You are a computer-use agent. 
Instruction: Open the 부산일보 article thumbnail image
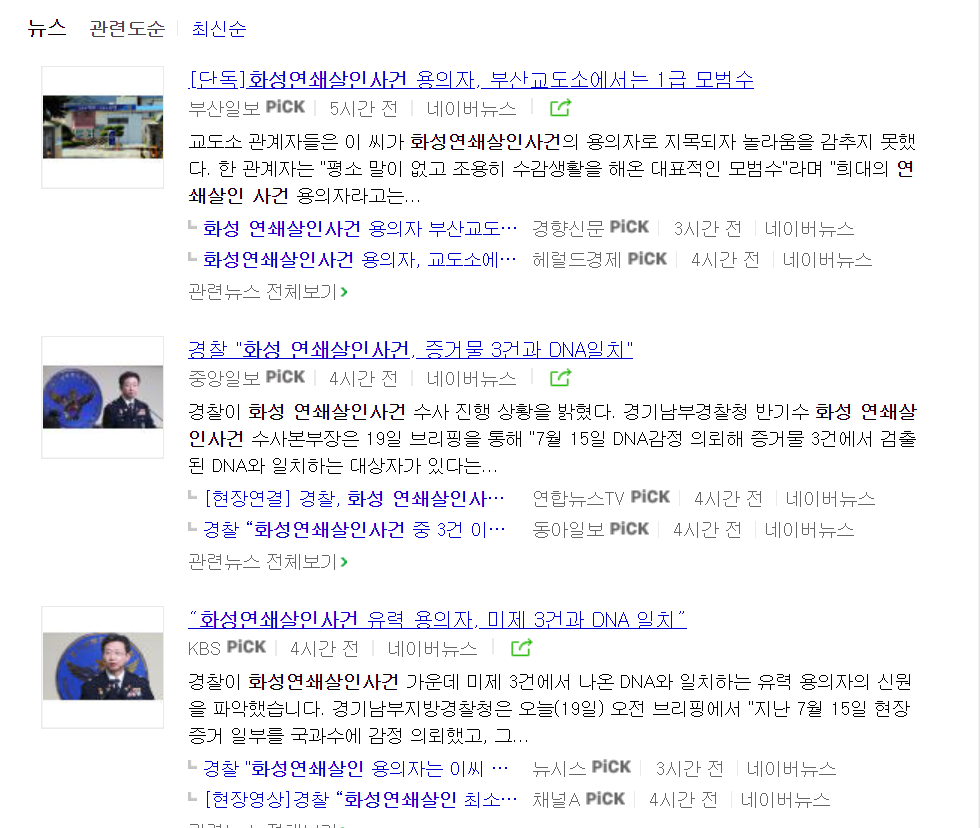(x=102, y=127)
